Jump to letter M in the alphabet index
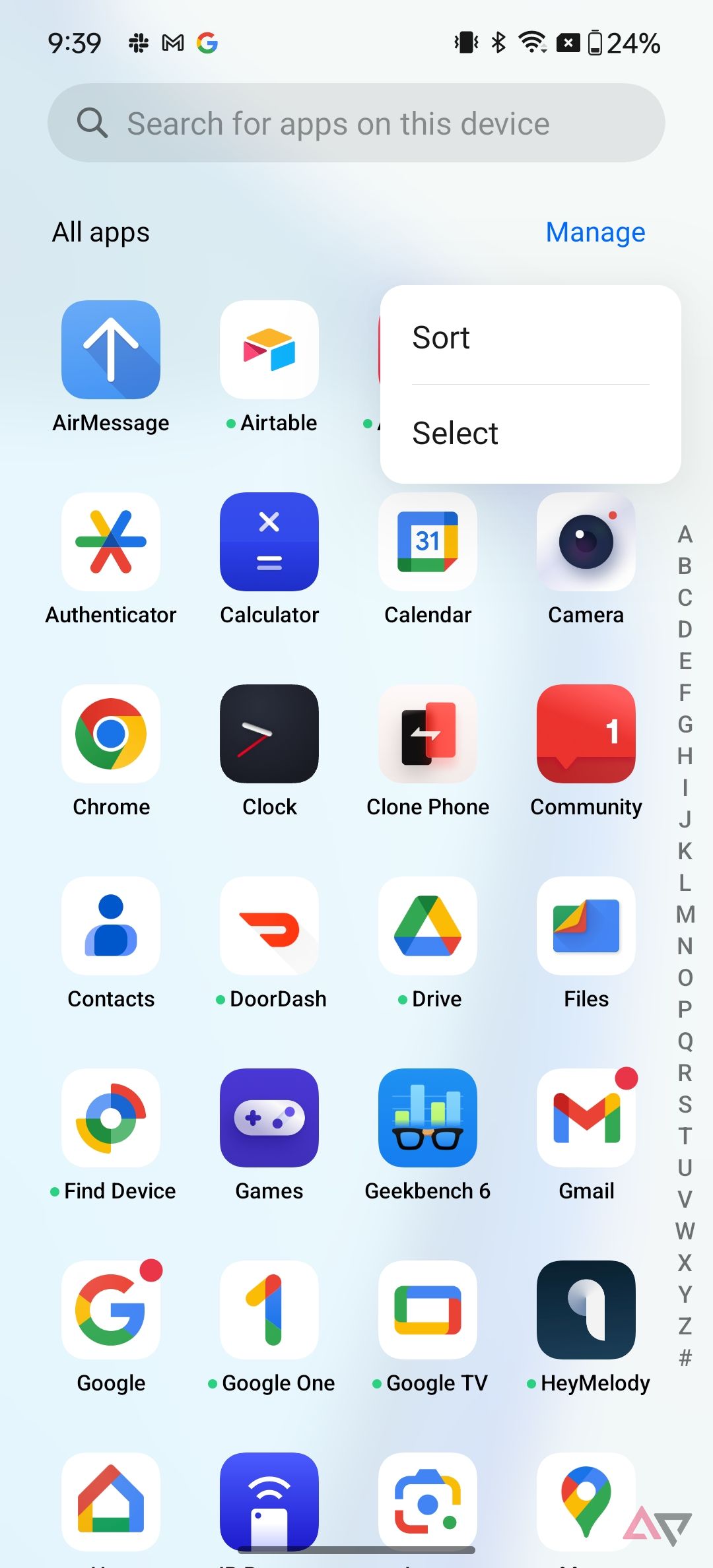The image size is (713, 1568). coord(685,915)
